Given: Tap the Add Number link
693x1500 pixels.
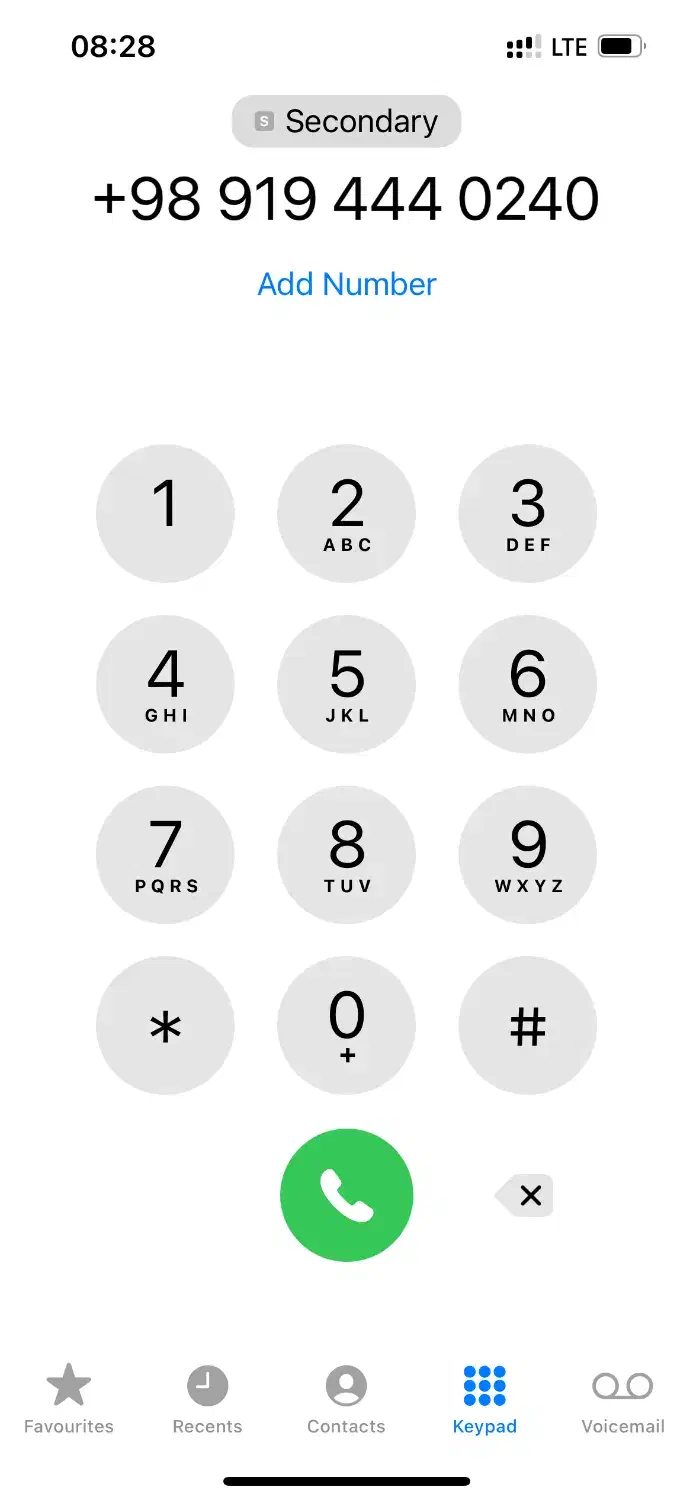Looking at the screenshot, I should coord(347,284).
